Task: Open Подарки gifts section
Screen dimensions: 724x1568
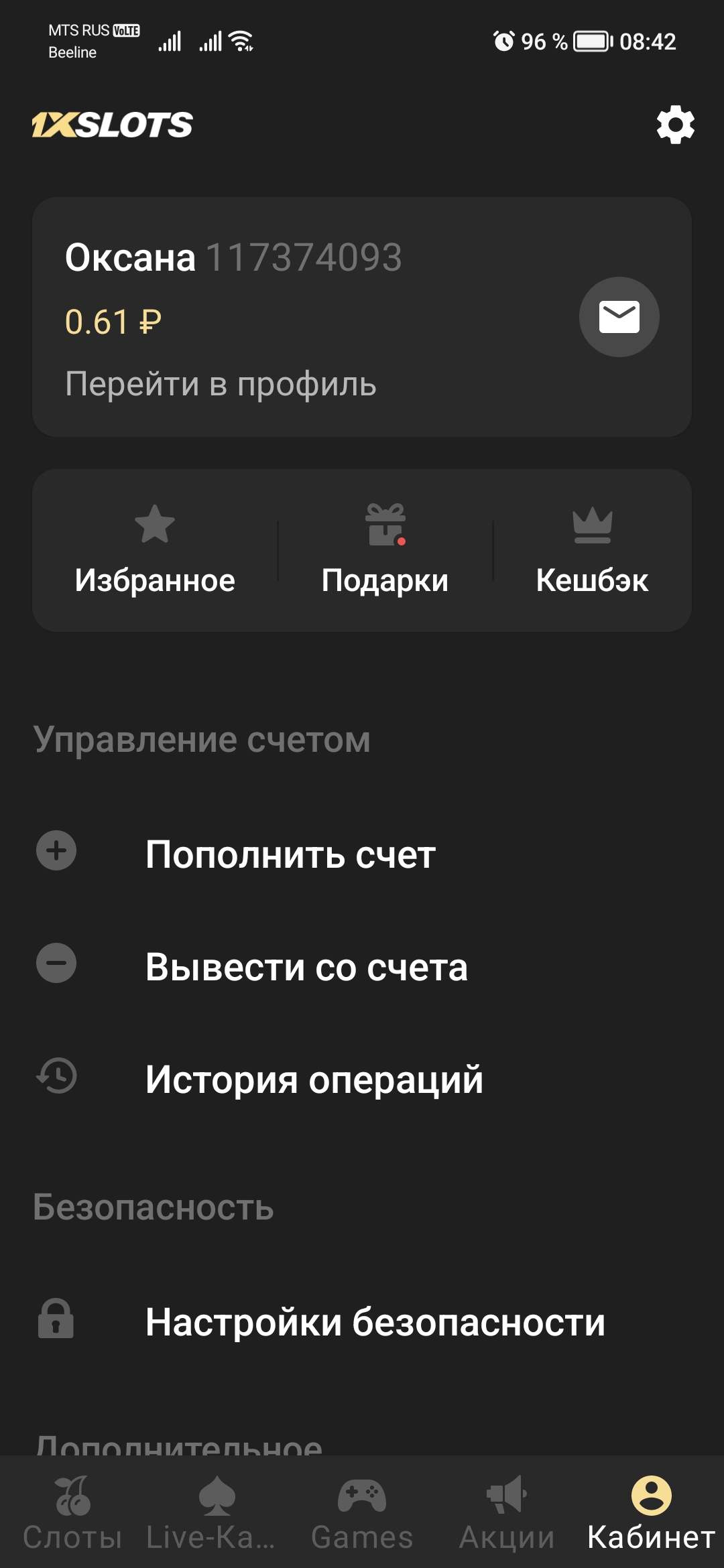Action: [385, 551]
